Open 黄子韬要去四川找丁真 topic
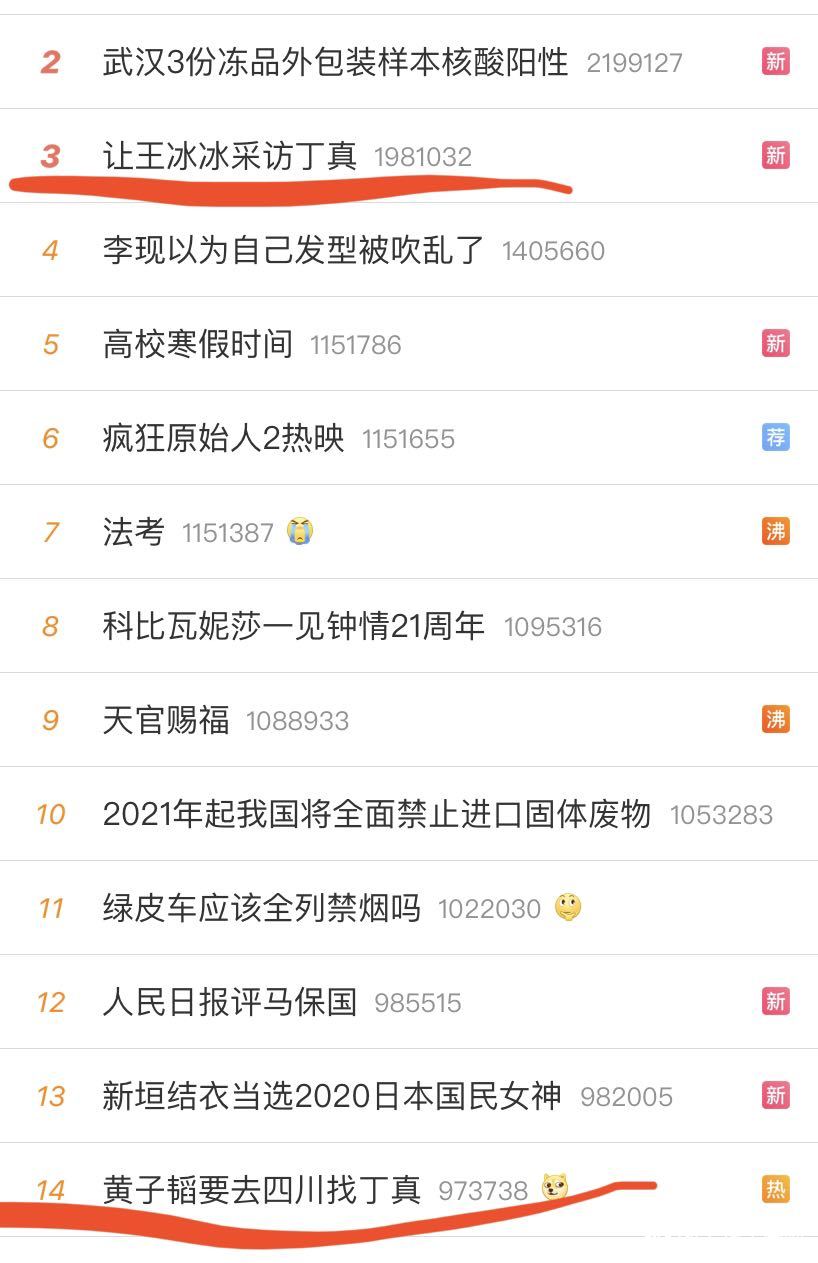This screenshot has height=1263, width=818. 261,1190
